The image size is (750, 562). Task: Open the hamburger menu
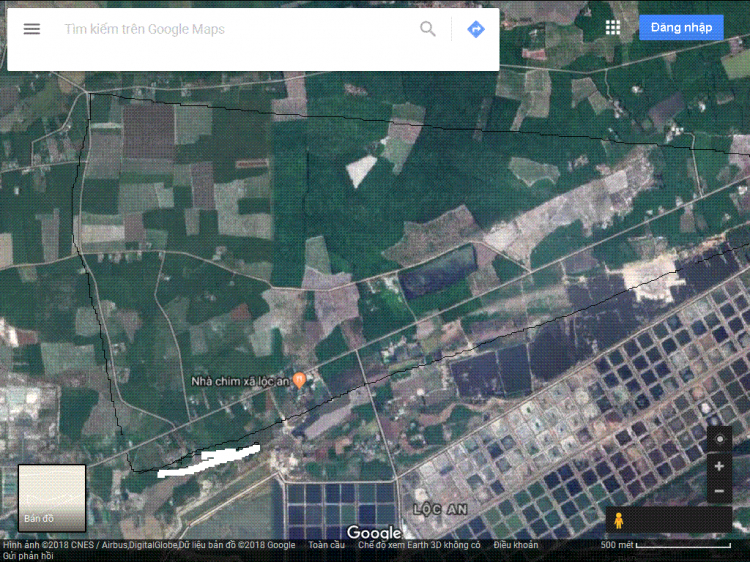32,29
